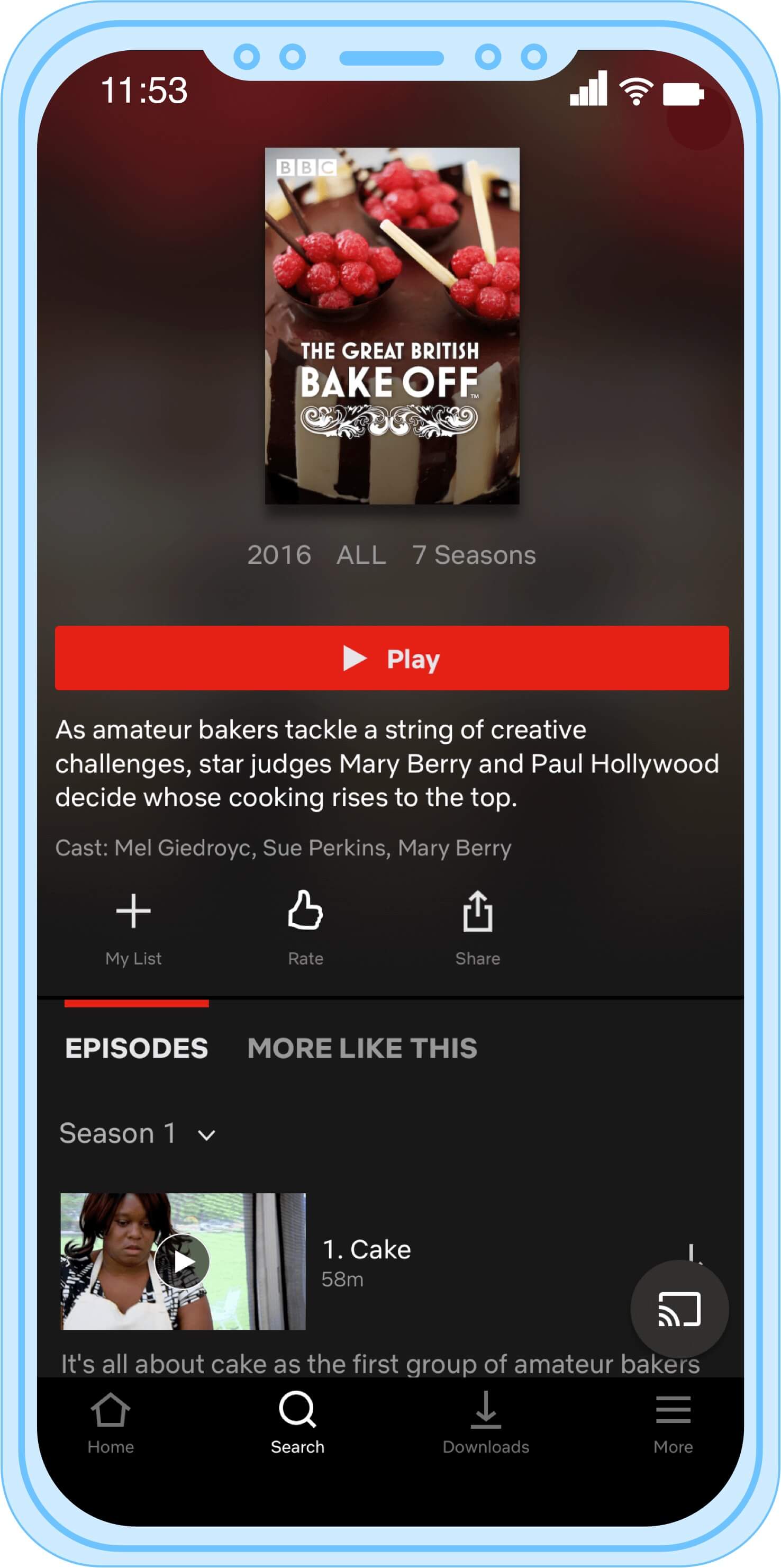Expand the Season 1 dropdown
Screen dimensions: 781x1568
138,1133
